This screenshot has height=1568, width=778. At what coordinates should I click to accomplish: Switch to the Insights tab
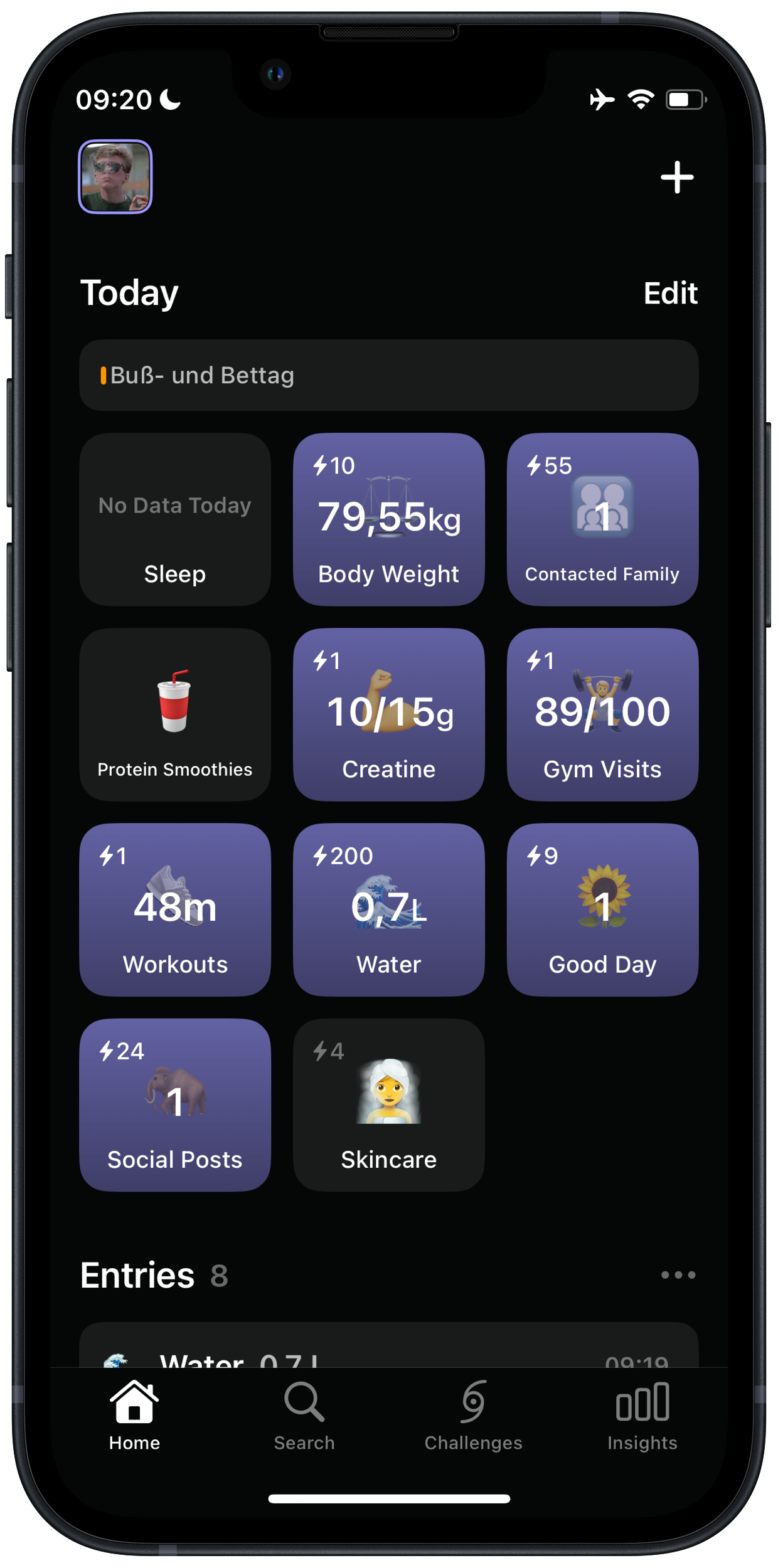[642, 1416]
